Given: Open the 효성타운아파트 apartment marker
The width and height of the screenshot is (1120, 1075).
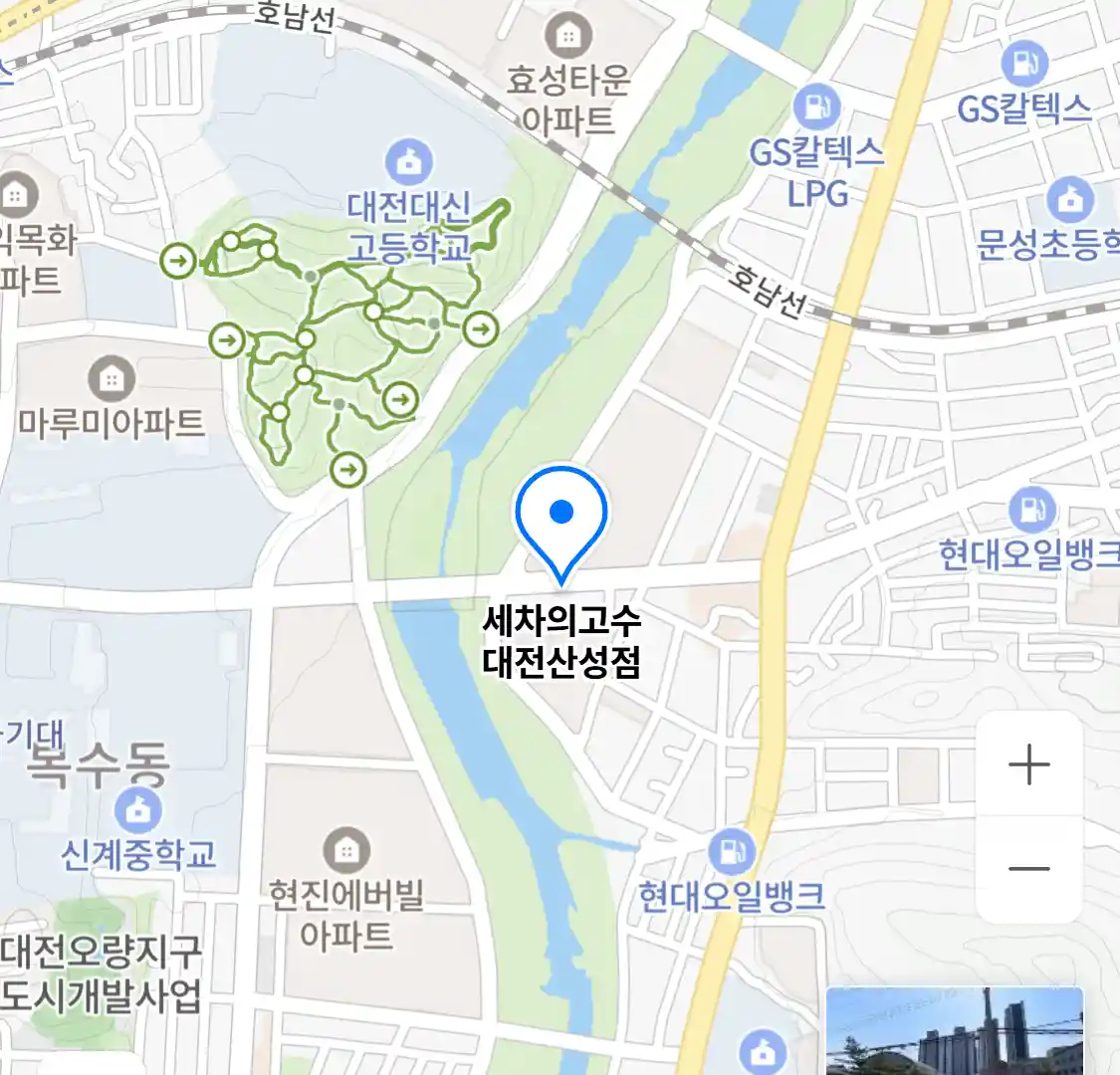Looking at the screenshot, I should click(567, 37).
